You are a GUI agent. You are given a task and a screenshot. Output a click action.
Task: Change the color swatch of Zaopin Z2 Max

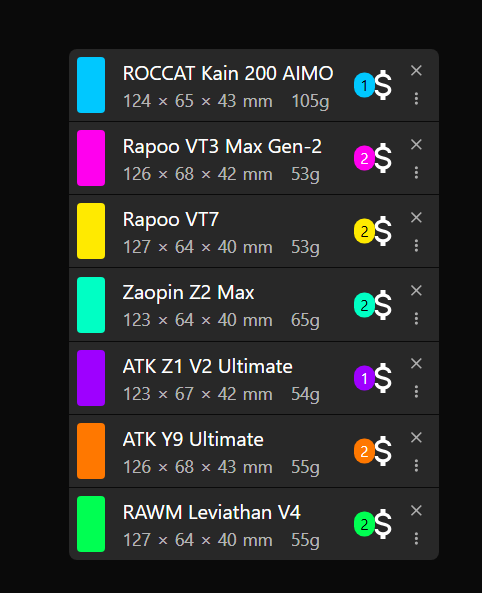[91, 305]
